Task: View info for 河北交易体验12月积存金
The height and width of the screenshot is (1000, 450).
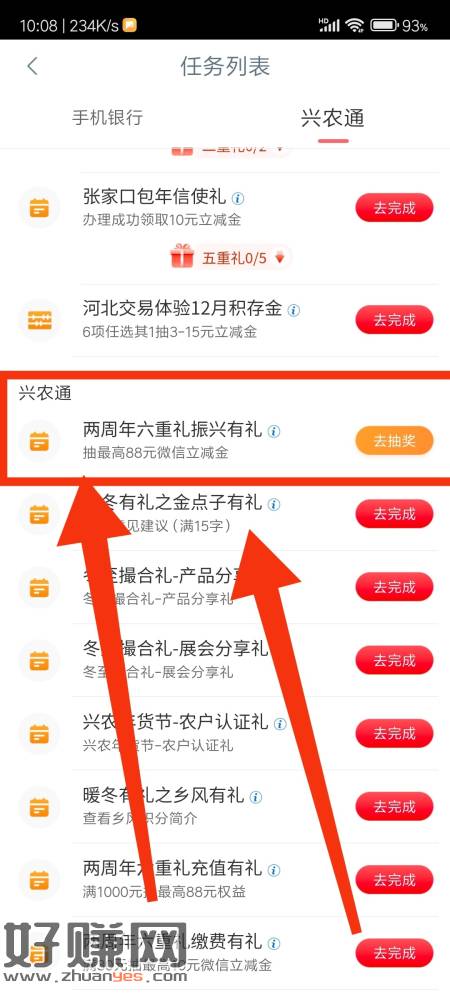Action: pos(293,310)
